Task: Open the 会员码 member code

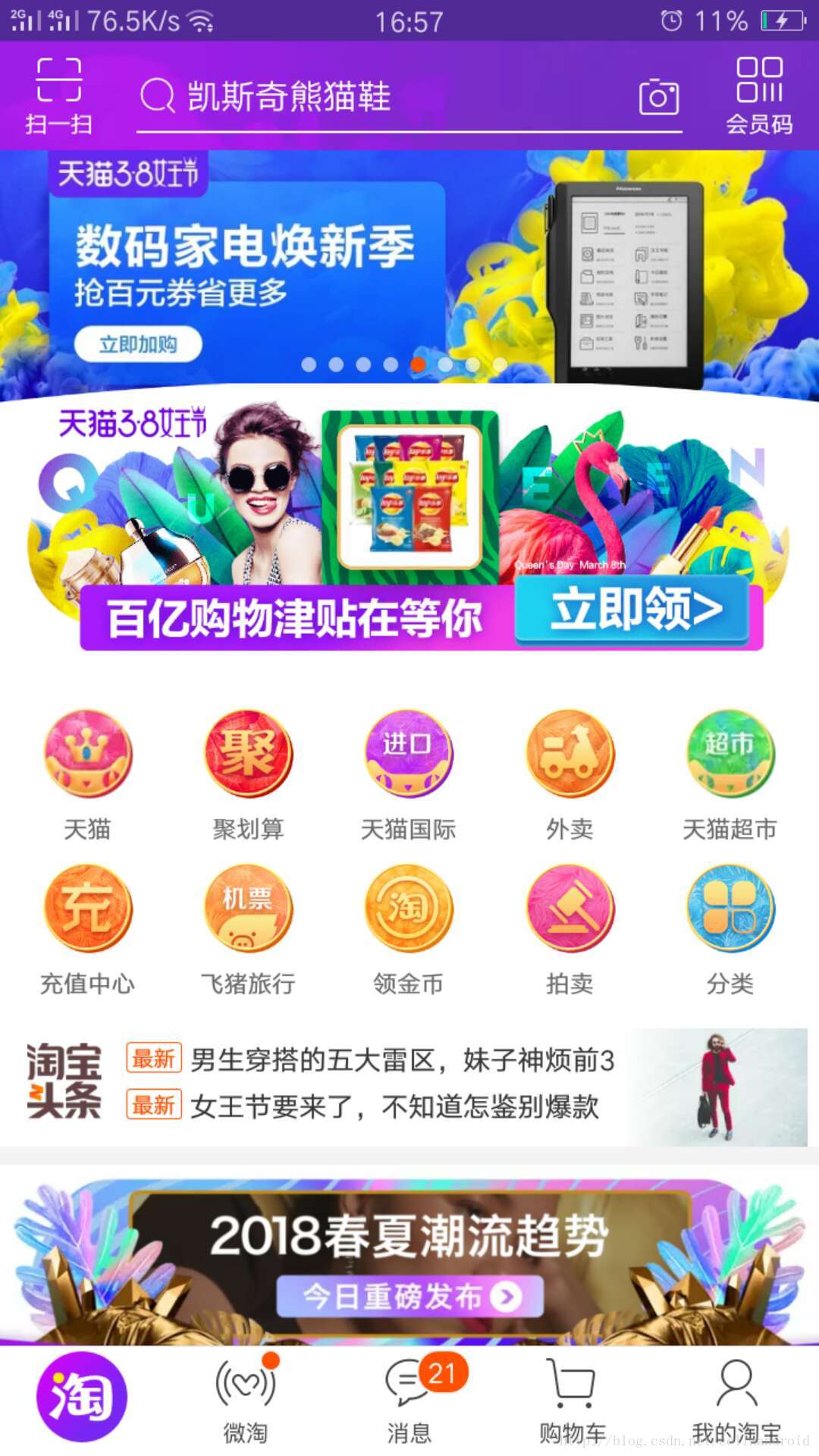Action: point(759,95)
